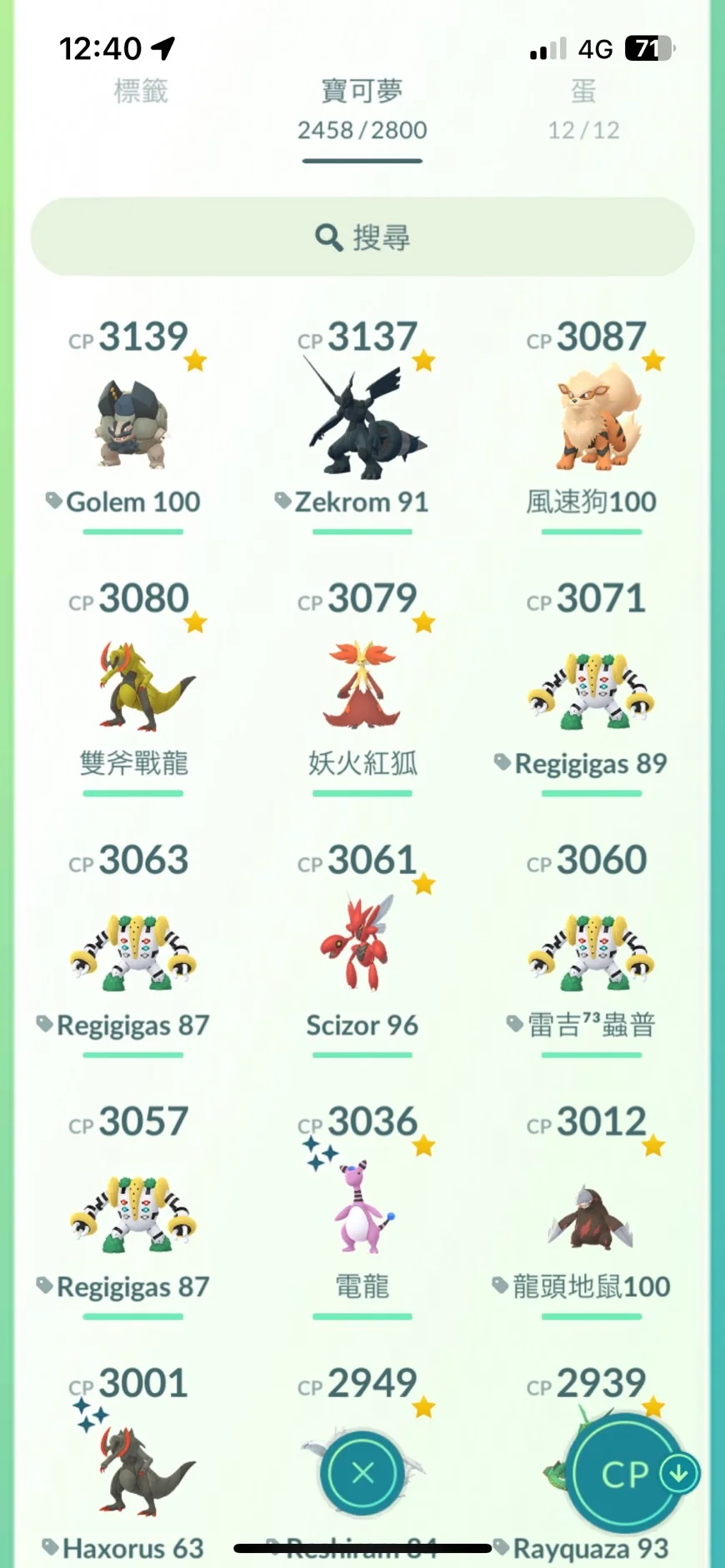Open Zekrom 91 with CP 3137
725x1568 pixels.
tap(362, 425)
